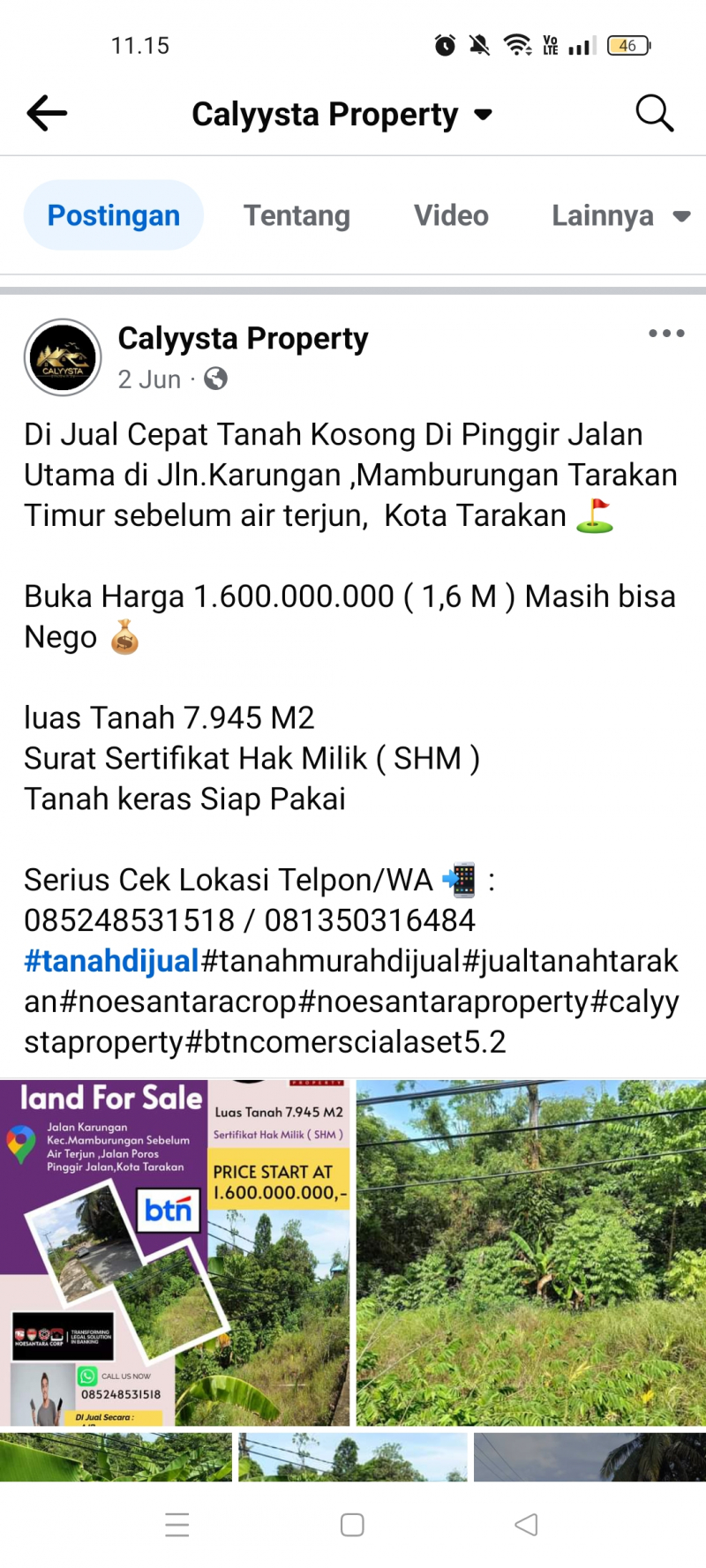Open the land For Sale flyer image
Screen dimensions: 706x1568
point(175,1251)
